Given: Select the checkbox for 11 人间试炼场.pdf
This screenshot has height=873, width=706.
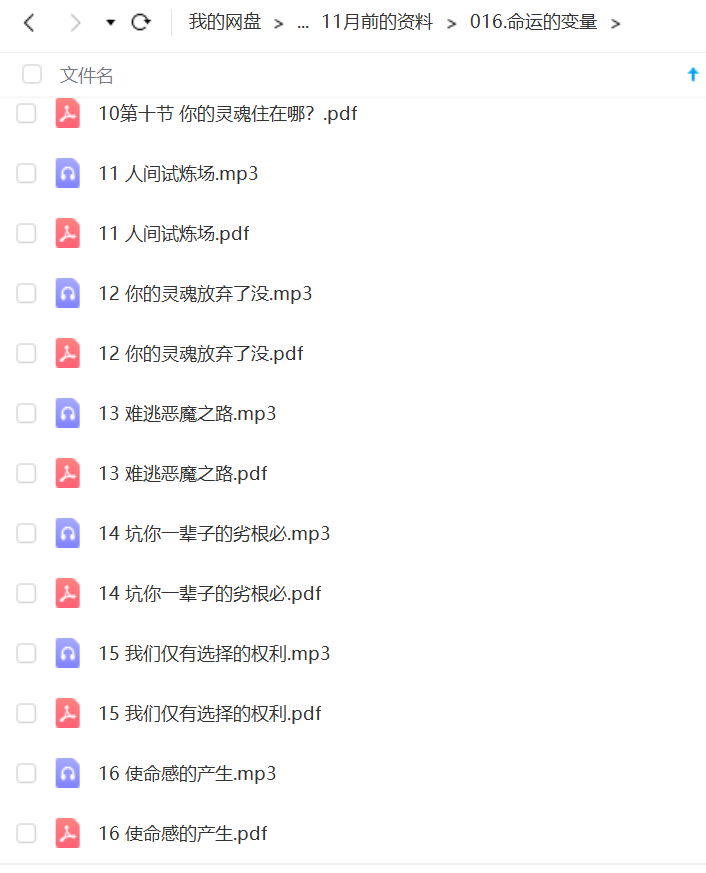Looking at the screenshot, I should pyautogui.click(x=26, y=233).
